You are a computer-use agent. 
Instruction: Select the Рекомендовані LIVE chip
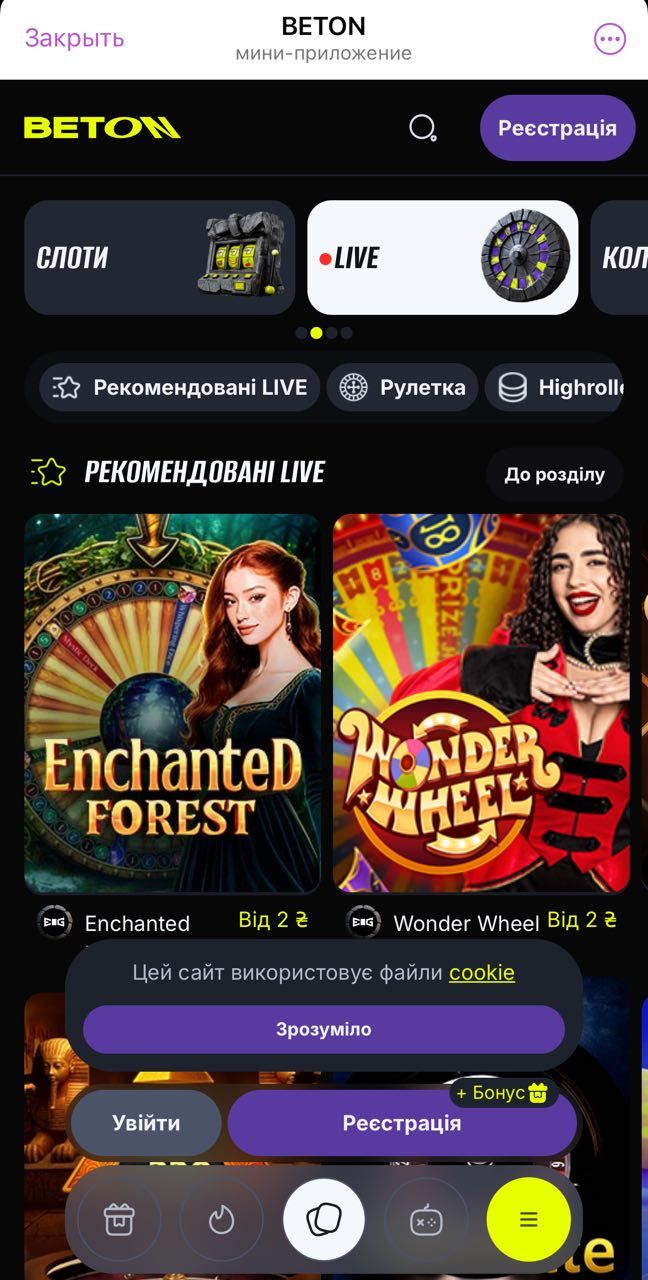[x=180, y=388]
